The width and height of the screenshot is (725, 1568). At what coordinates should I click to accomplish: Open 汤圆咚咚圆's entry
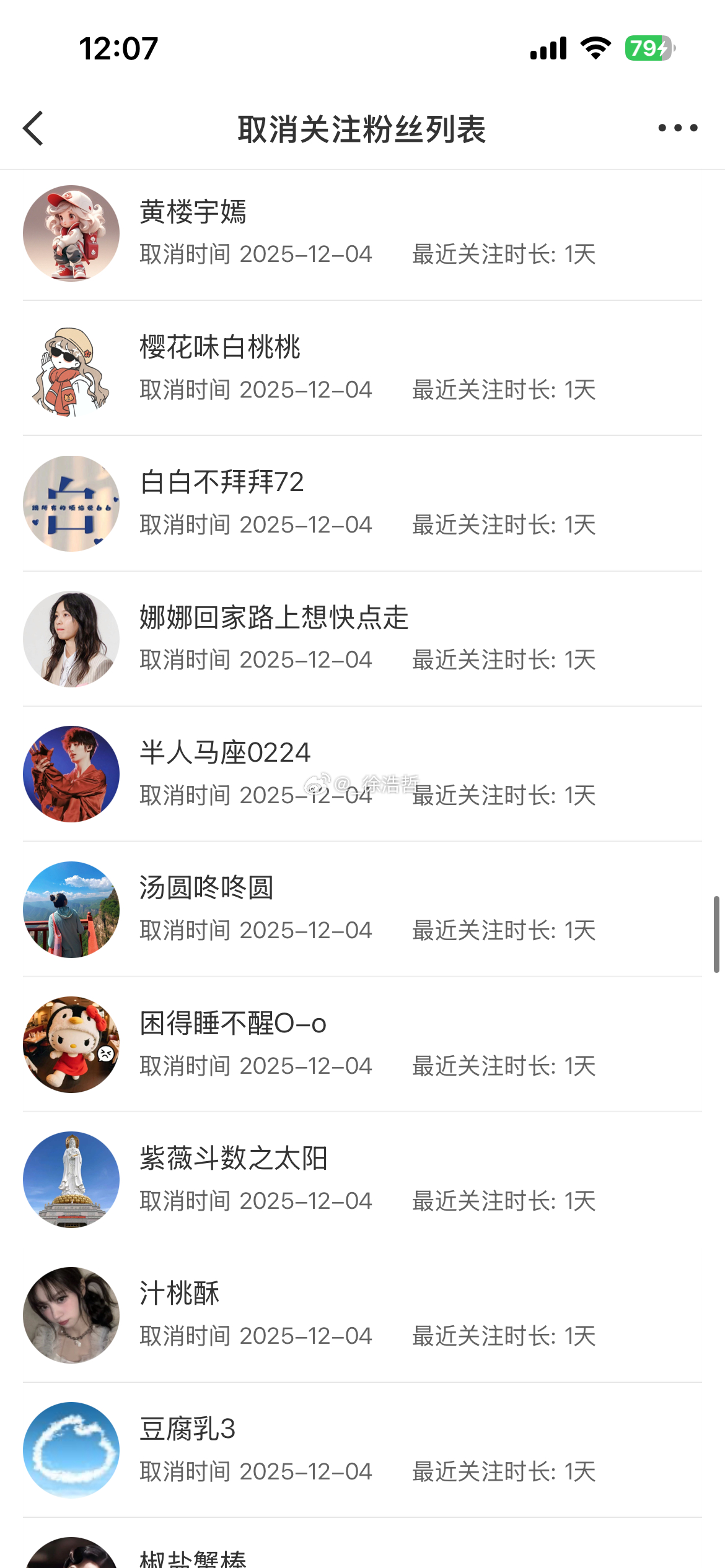pyautogui.click(x=362, y=909)
